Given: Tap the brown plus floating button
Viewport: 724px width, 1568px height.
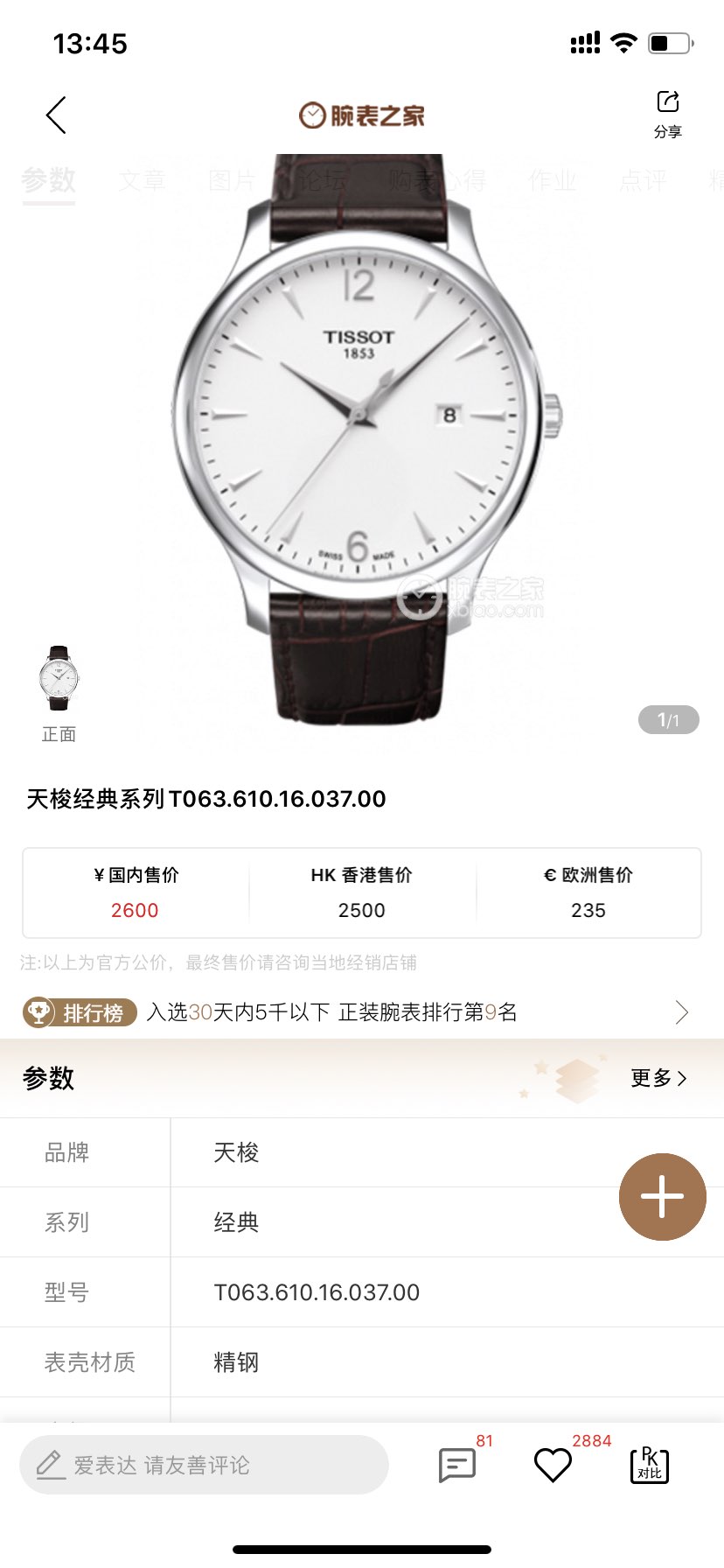Looking at the screenshot, I should click(662, 1197).
